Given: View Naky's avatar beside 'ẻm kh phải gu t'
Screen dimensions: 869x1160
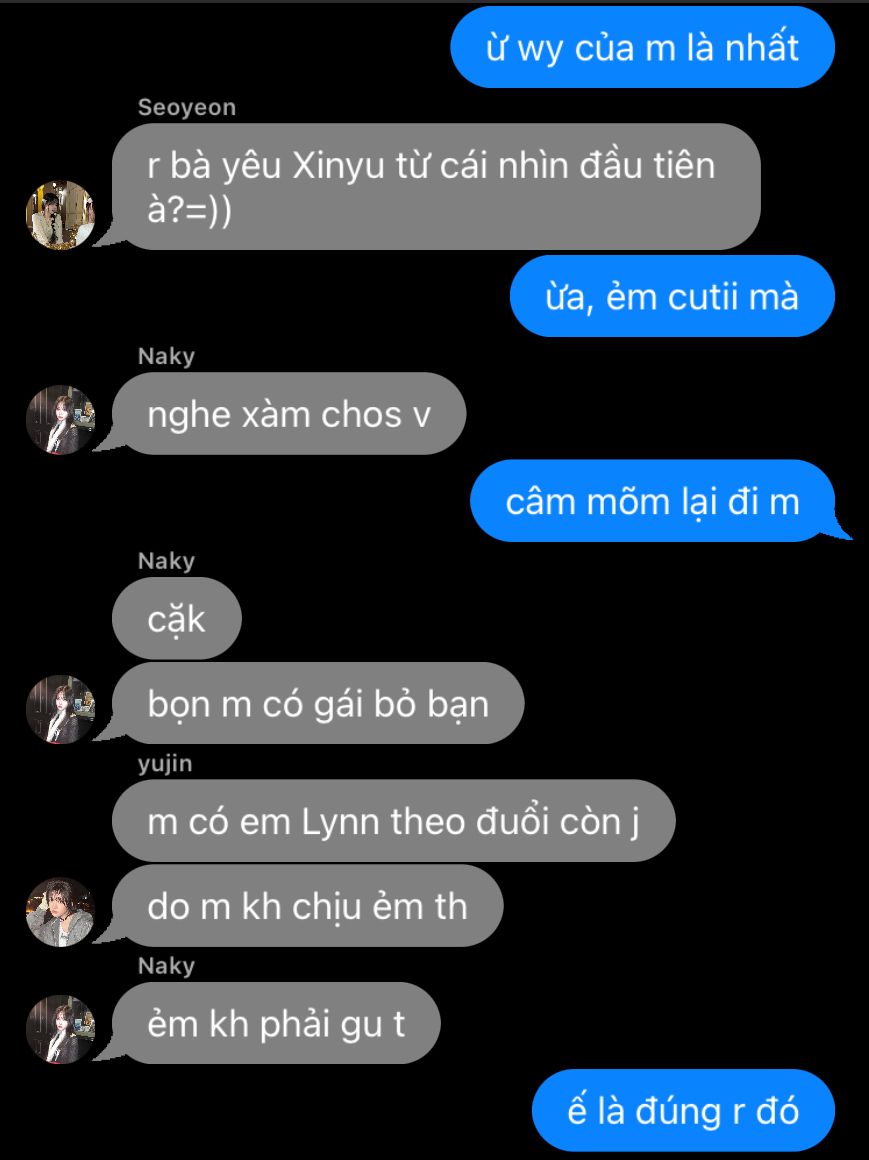Looking at the screenshot, I should click(60, 1028).
